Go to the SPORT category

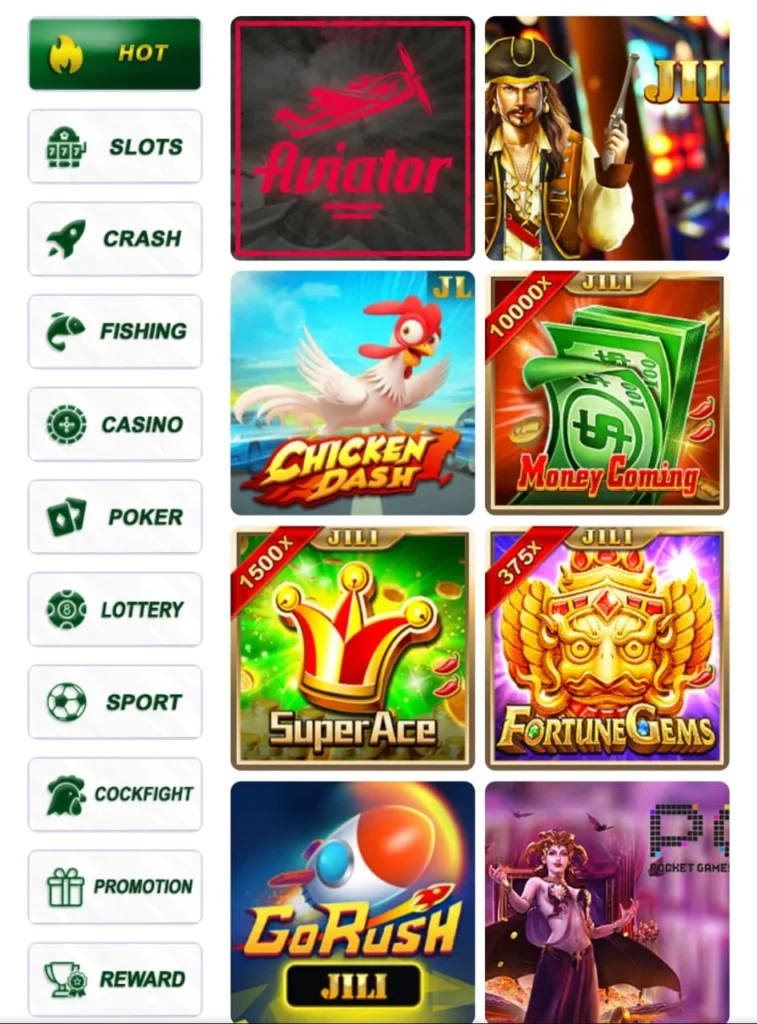coord(115,702)
